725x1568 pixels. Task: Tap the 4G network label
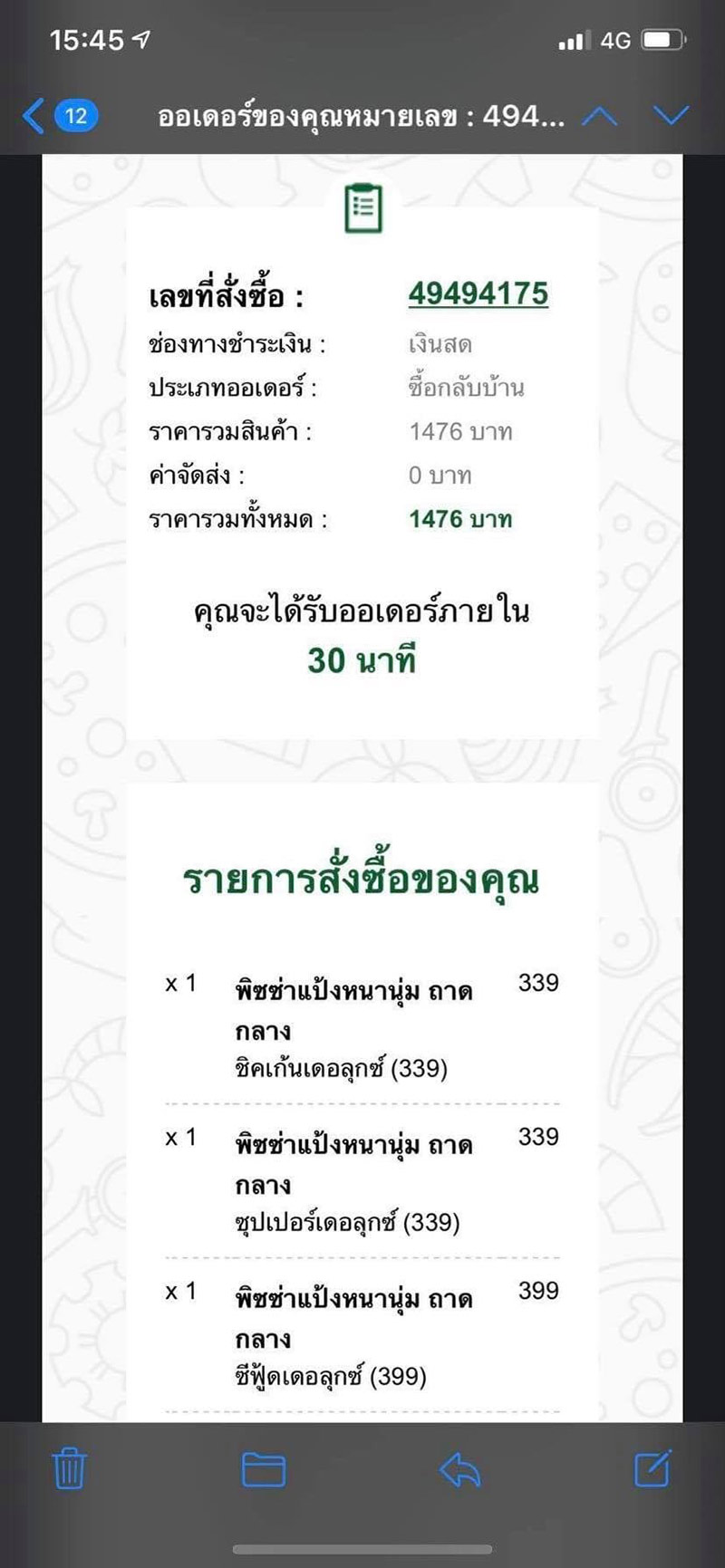click(x=615, y=38)
